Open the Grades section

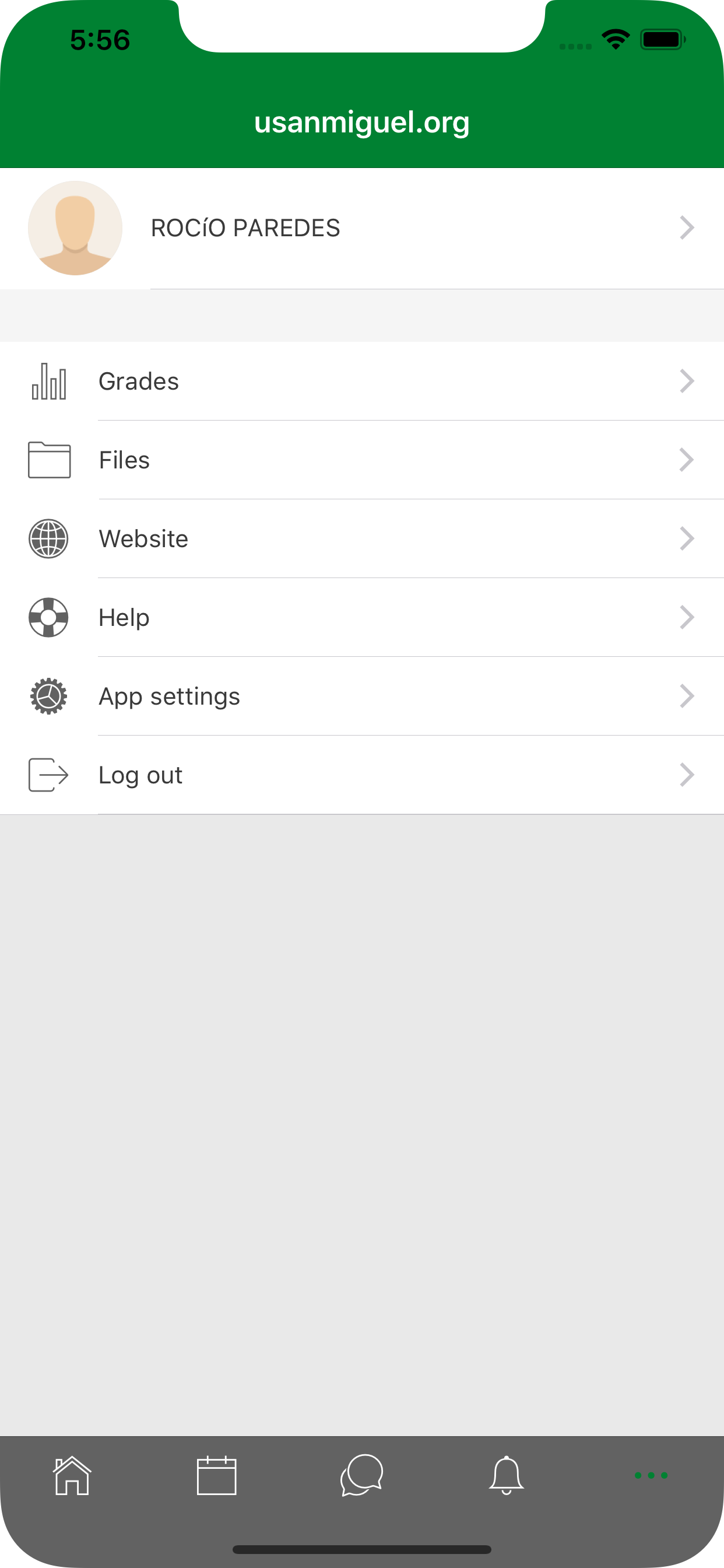362,381
